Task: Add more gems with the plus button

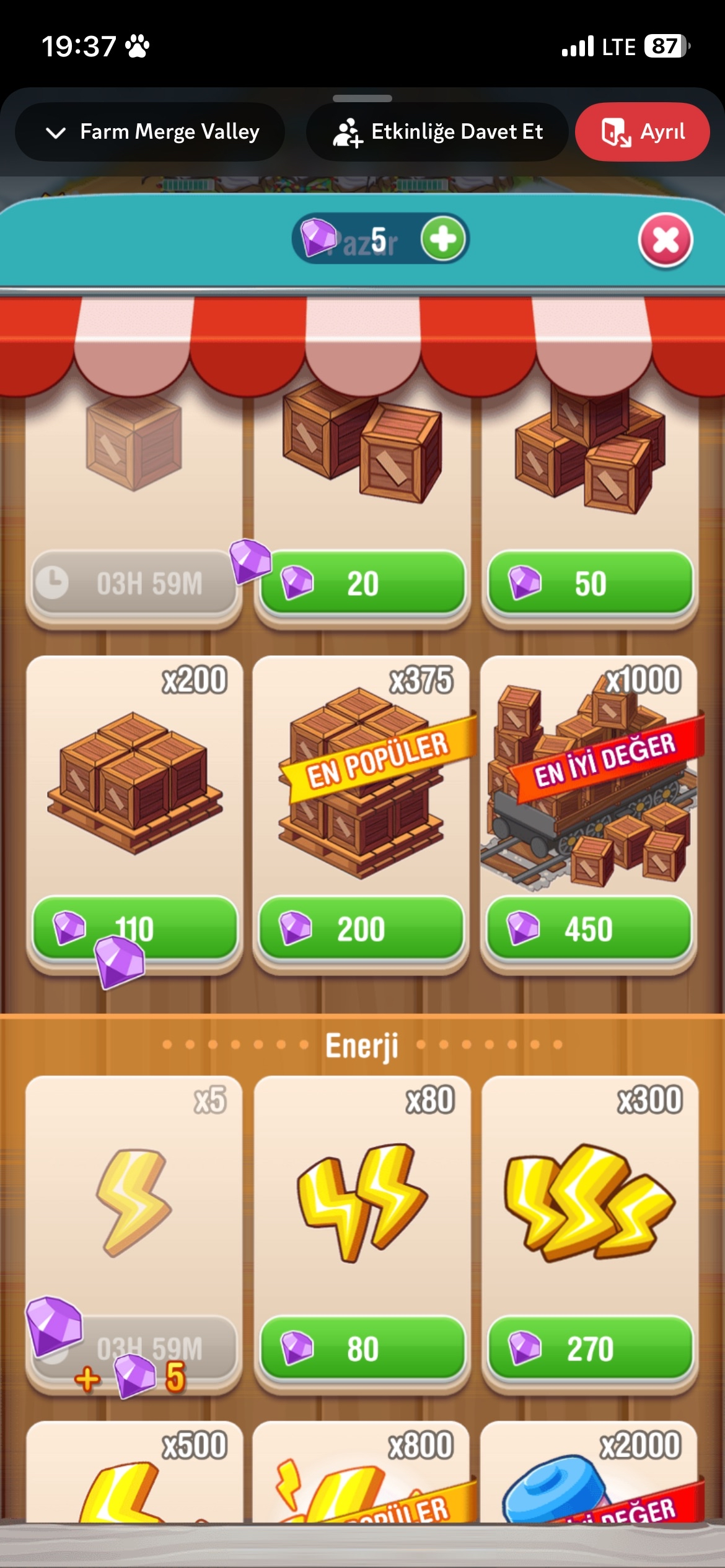Action: pyautogui.click(x=443, y=239)
